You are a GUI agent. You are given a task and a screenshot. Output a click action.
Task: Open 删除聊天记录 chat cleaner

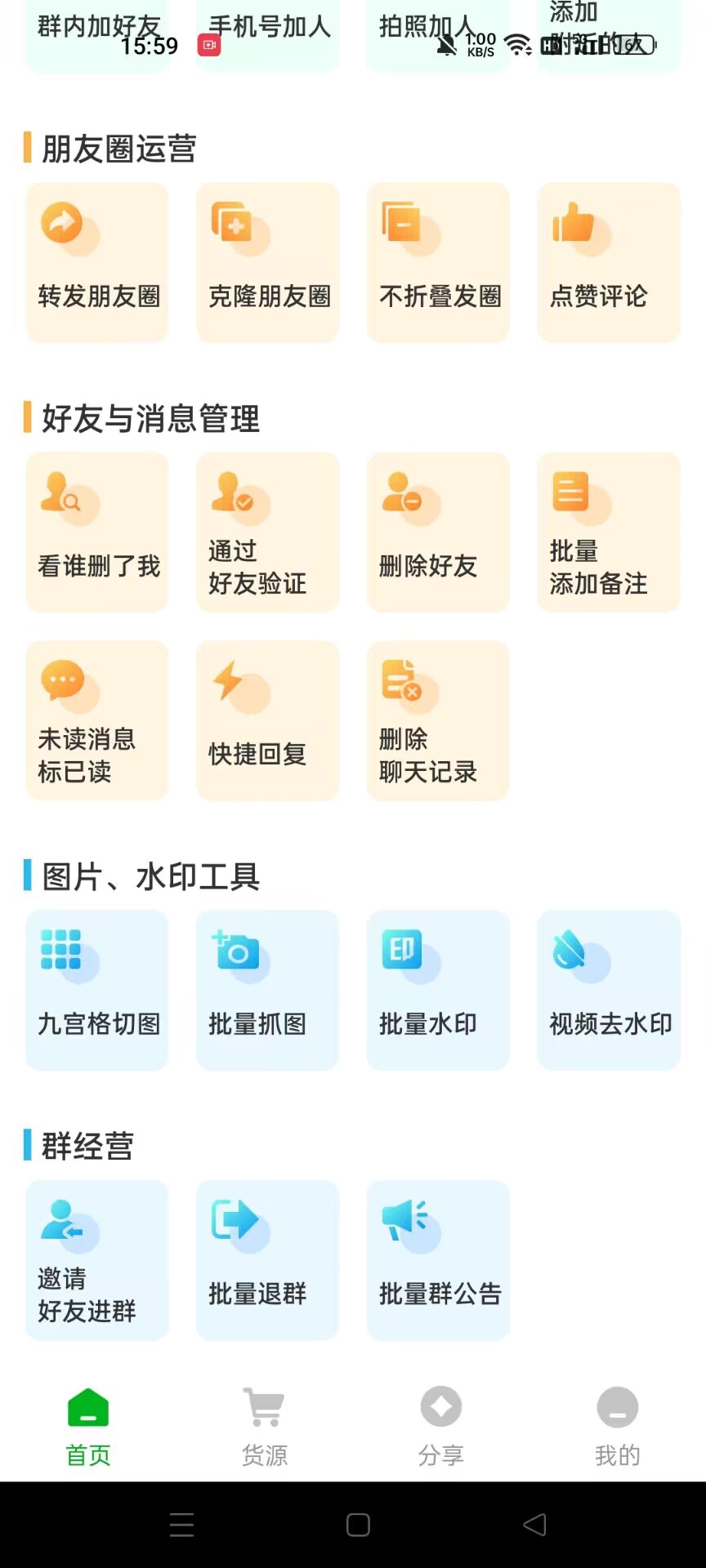pyautogui.click(x=438, y=719)
